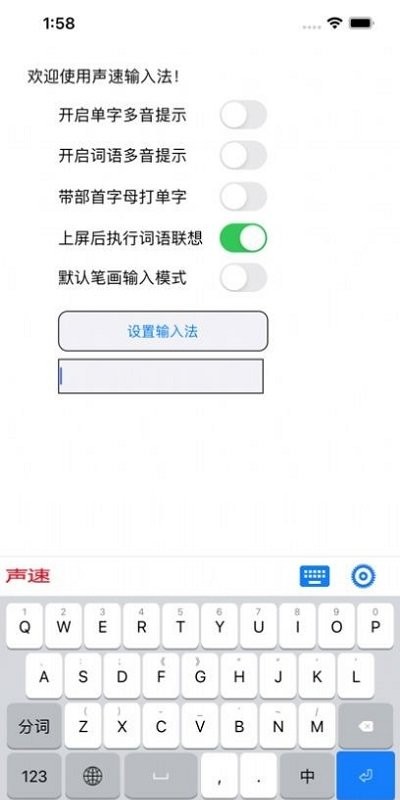Toggle 带部首字母打单字 on

(x=243, y=196)
